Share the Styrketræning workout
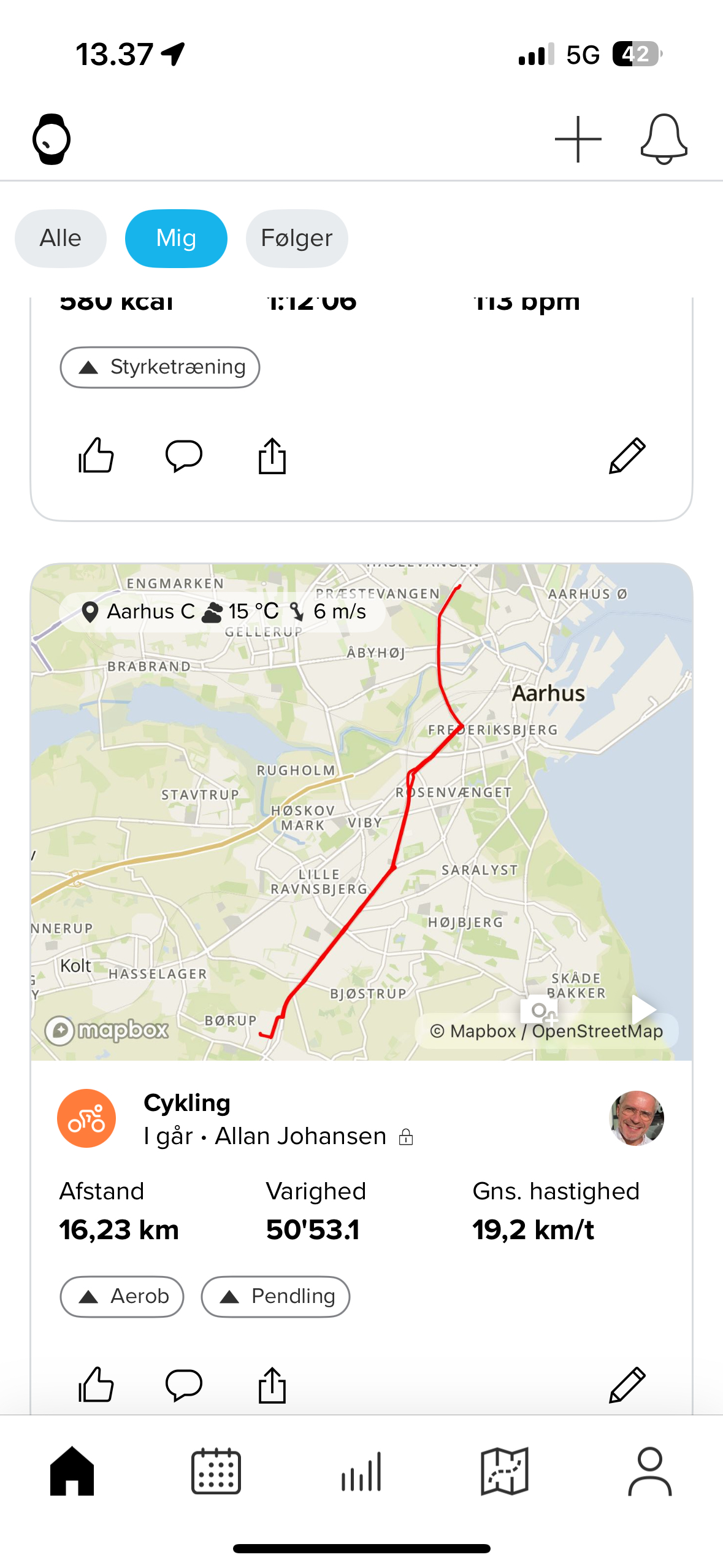Image resolution: width=723 pixels, height=1568 pixels. click(x=272, y=456)
